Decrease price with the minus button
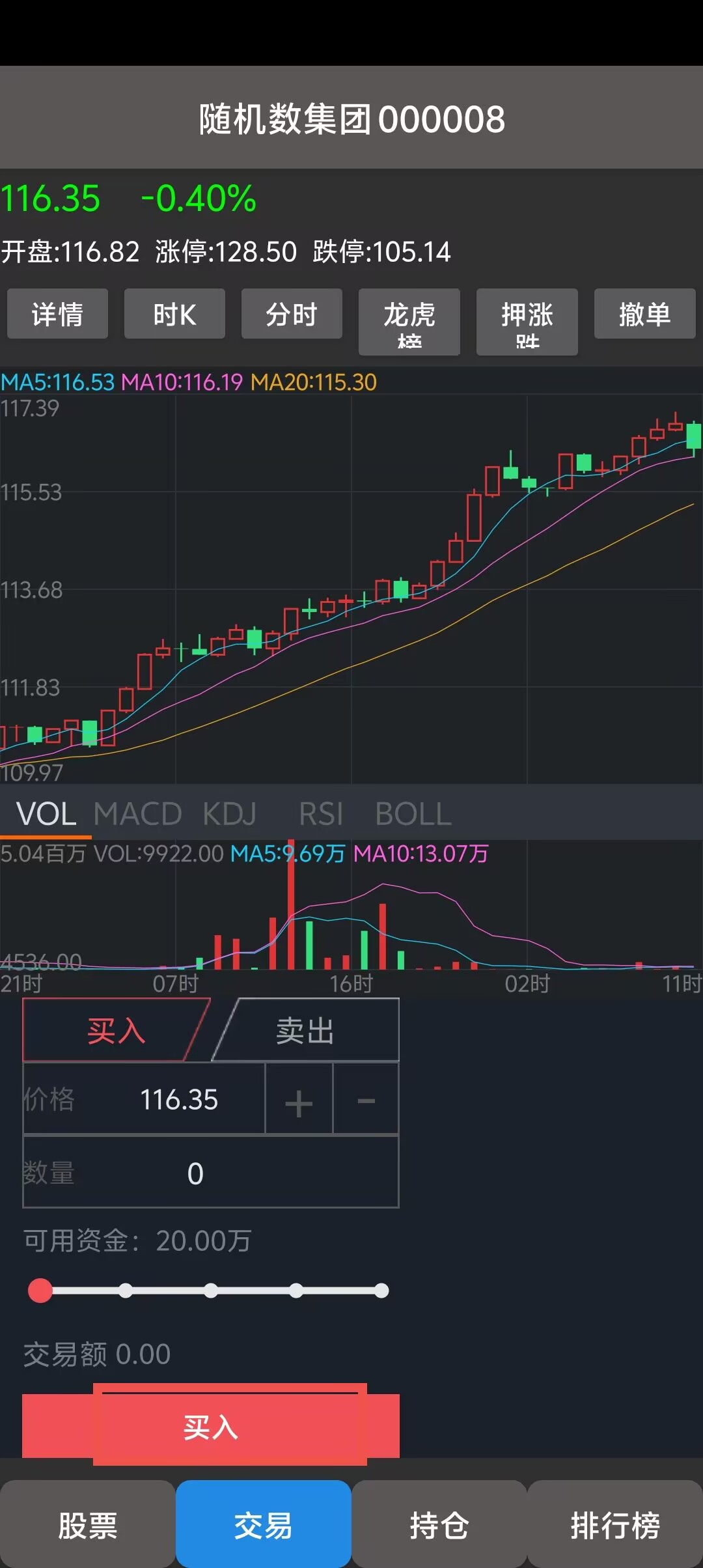This screenshot has width=703, height=1568. 366,1100
